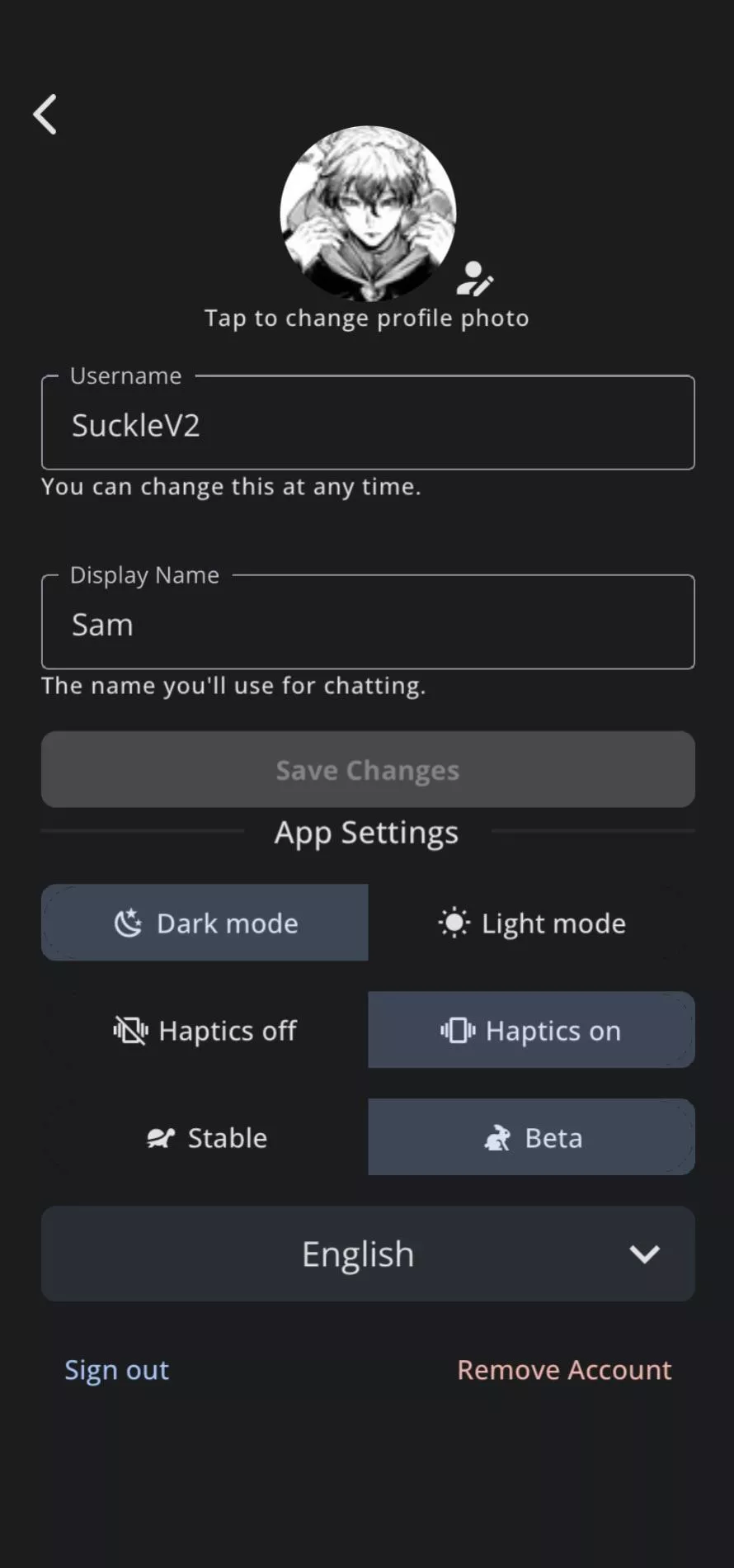
Task: Select the Beta channel
Action: tap(530, 1137)
